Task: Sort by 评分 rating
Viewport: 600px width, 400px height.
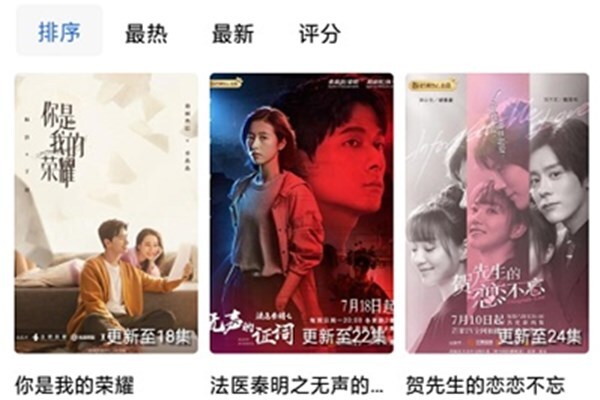Action: (319, 33)
